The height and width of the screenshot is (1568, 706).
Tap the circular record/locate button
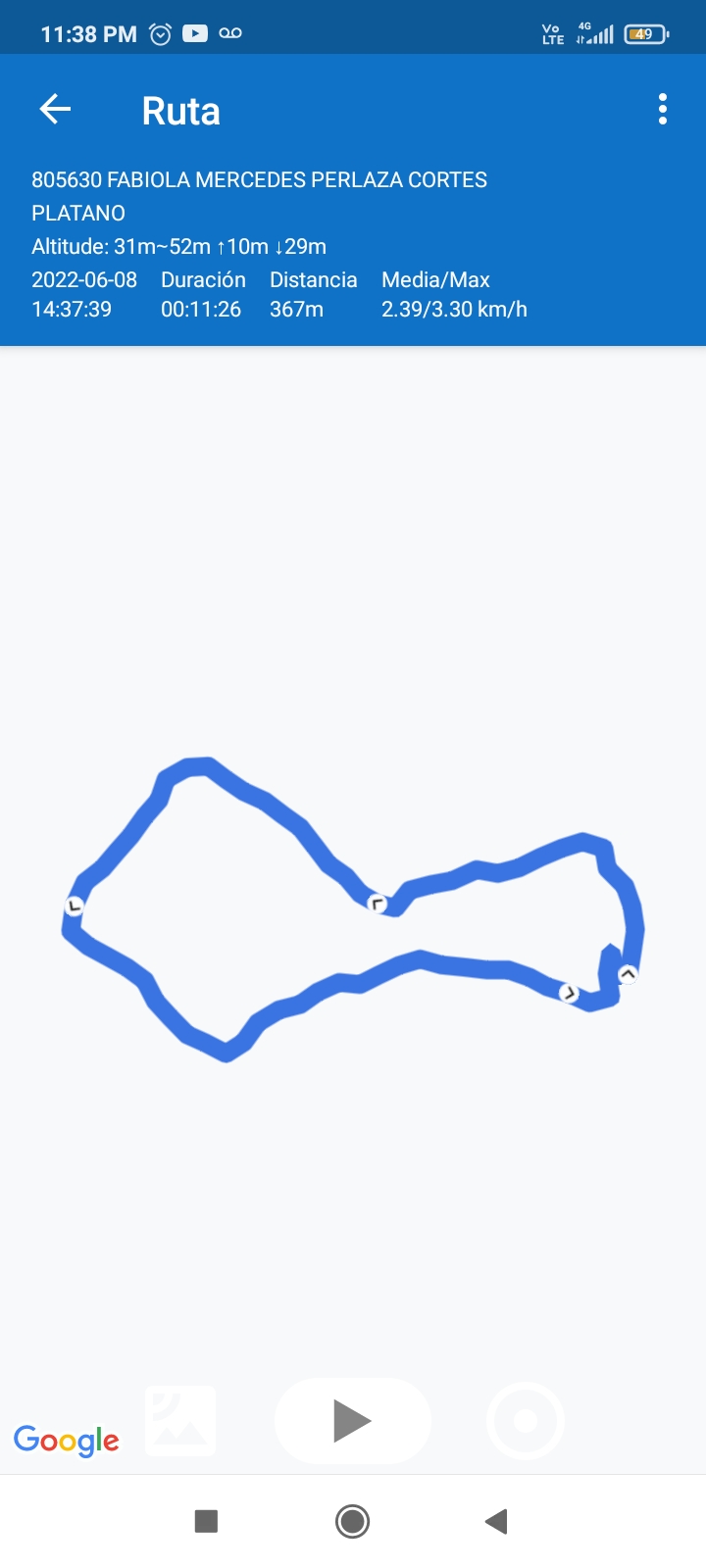(526, 1420)
